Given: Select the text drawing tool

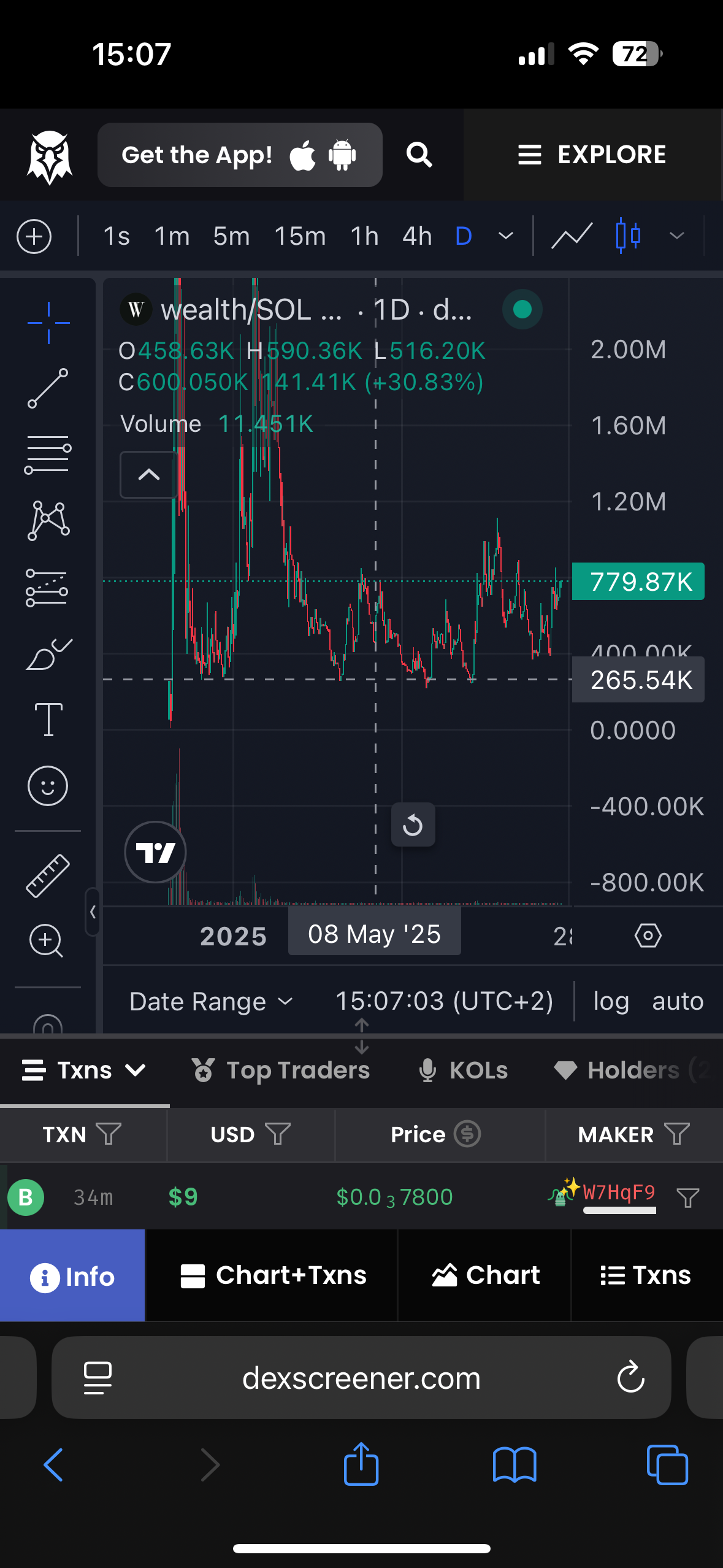Looking at the screenshot, I should pos(48,718).
